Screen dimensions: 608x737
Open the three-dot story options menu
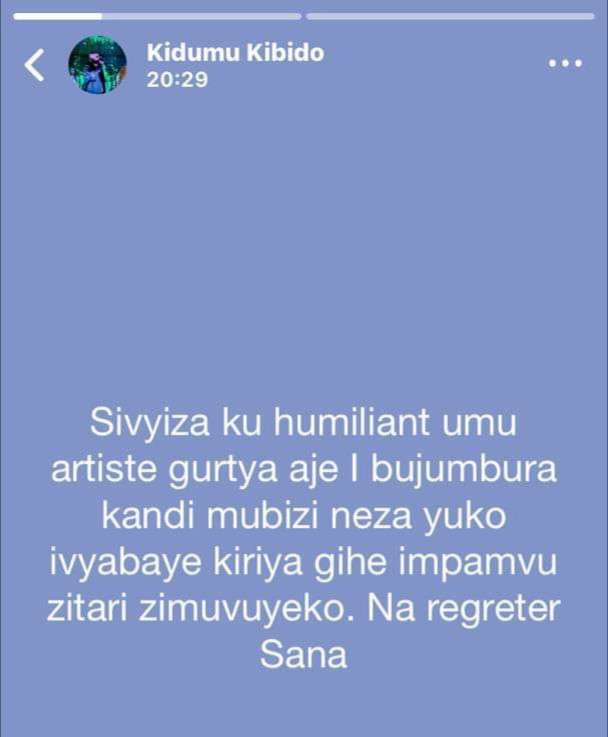tap(565, 63)
